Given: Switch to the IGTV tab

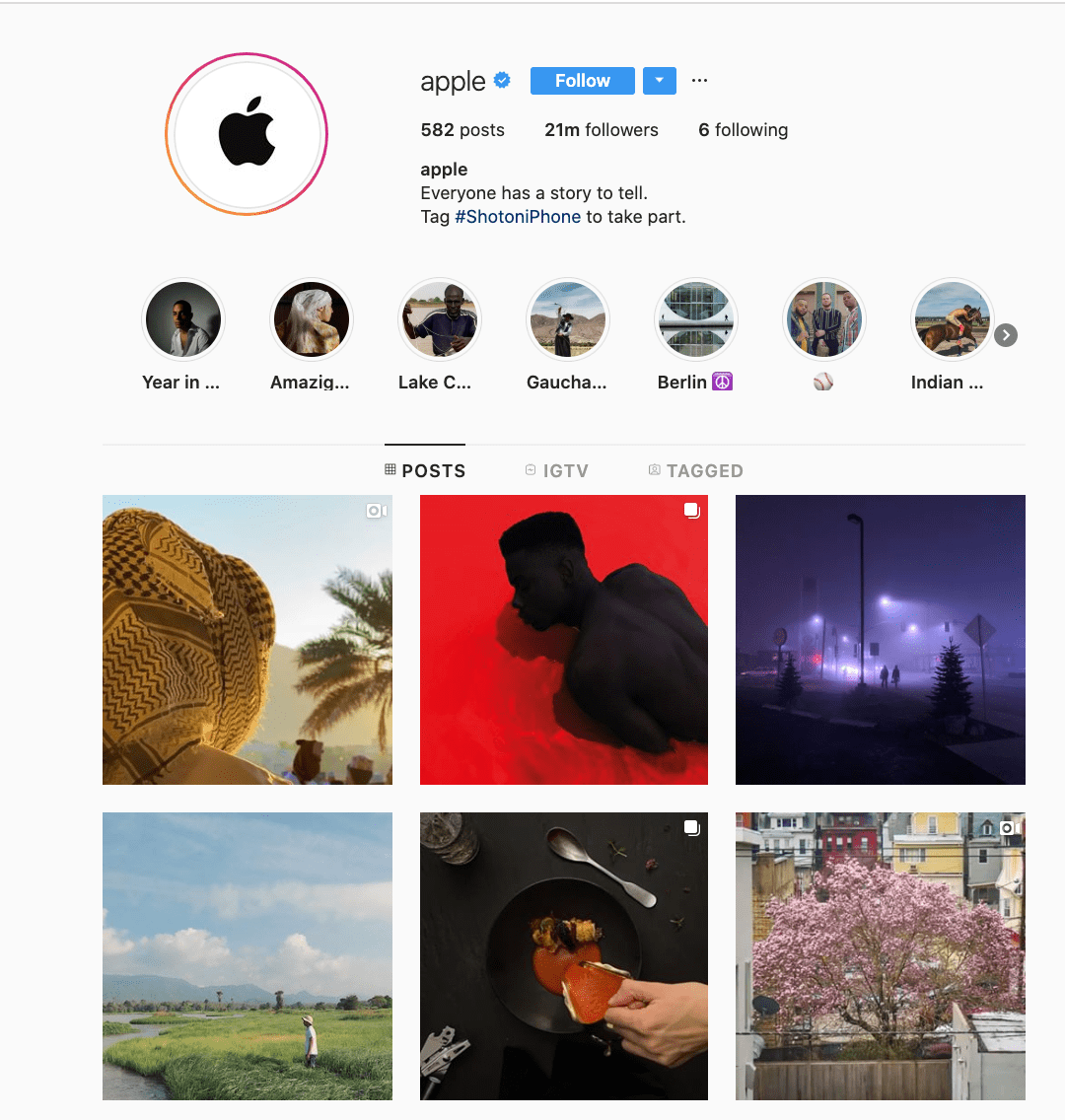Looking at the screenshot, I should (x=556, y=471).
